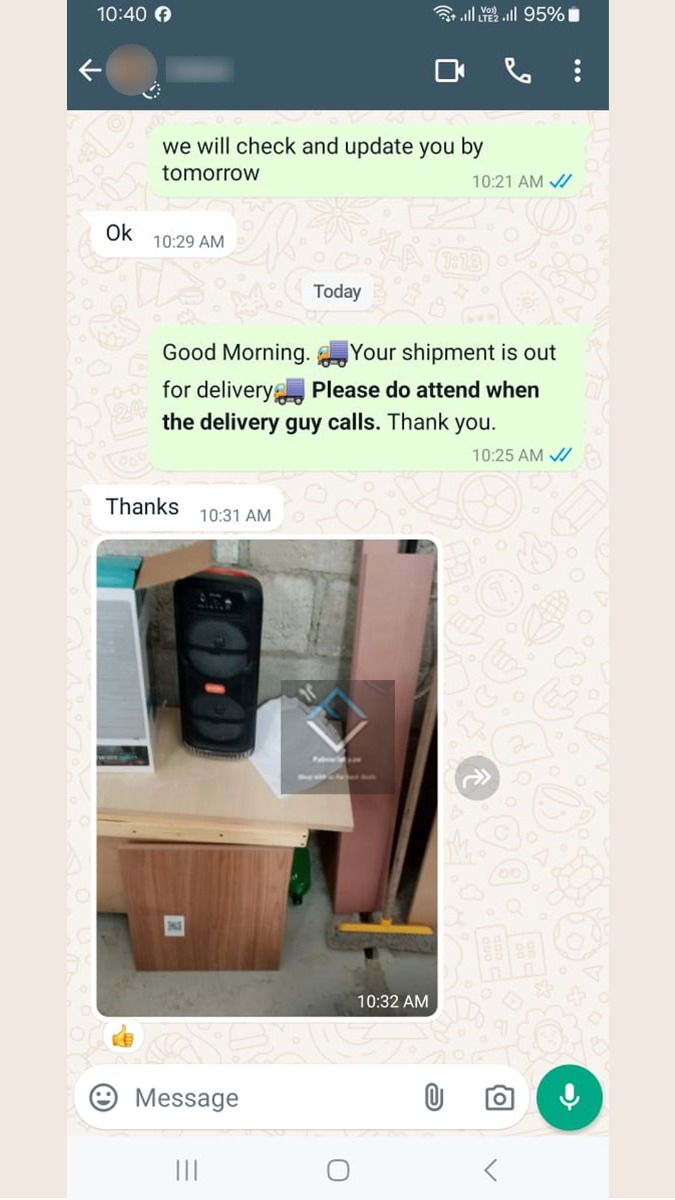
Task: Record a voice message
Action: point(569,1097)
